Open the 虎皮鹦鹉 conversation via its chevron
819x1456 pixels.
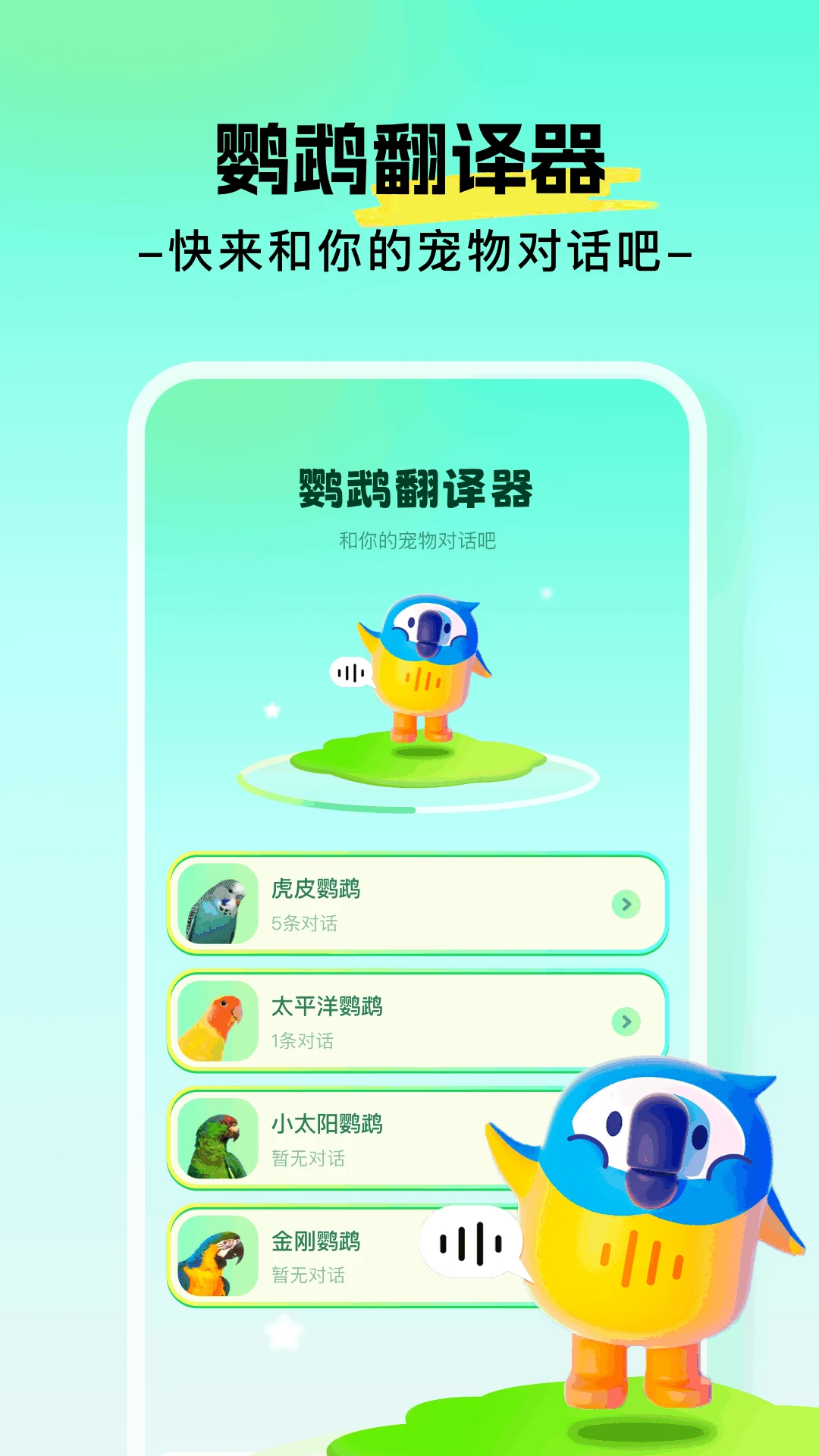tap(626, 904)
